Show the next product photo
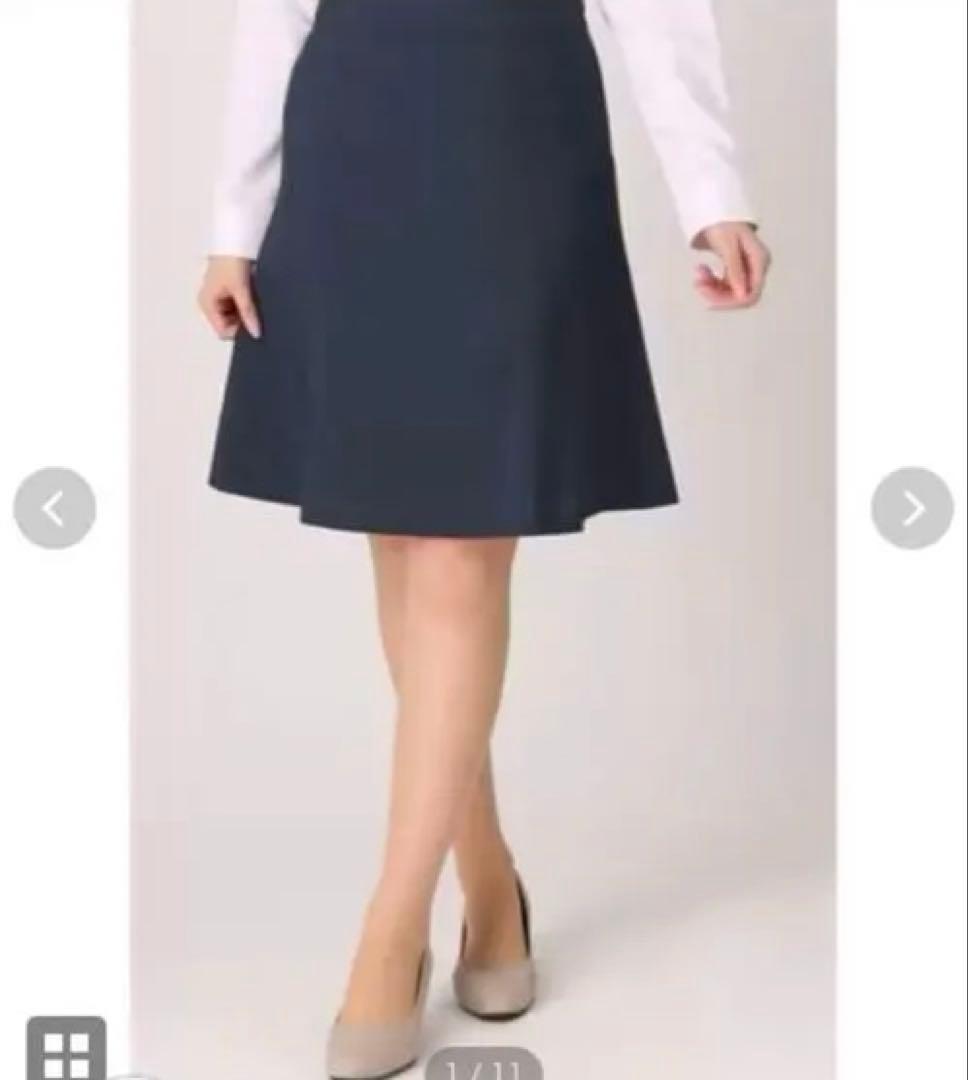 912,509
